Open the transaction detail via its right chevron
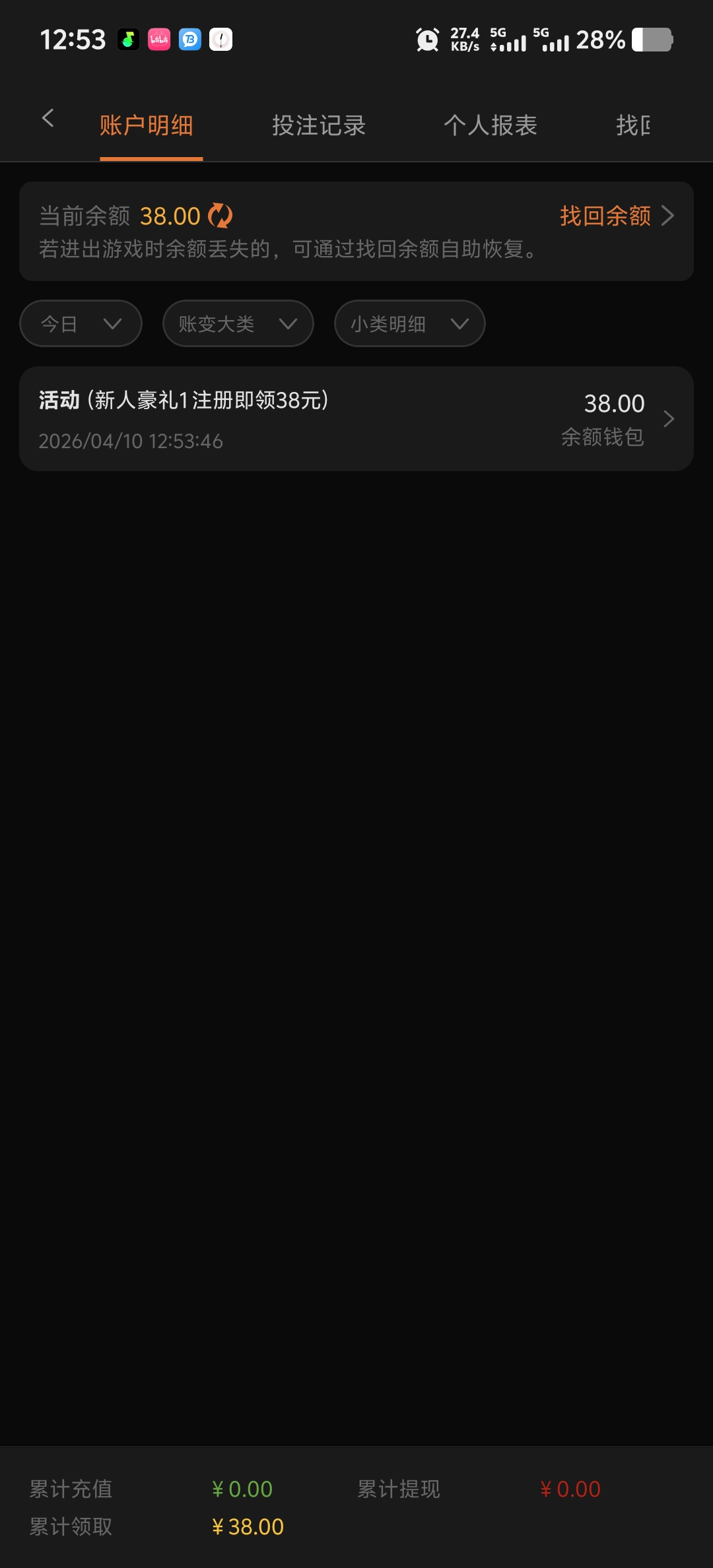 pyautogui.click(x=669, y=419)
